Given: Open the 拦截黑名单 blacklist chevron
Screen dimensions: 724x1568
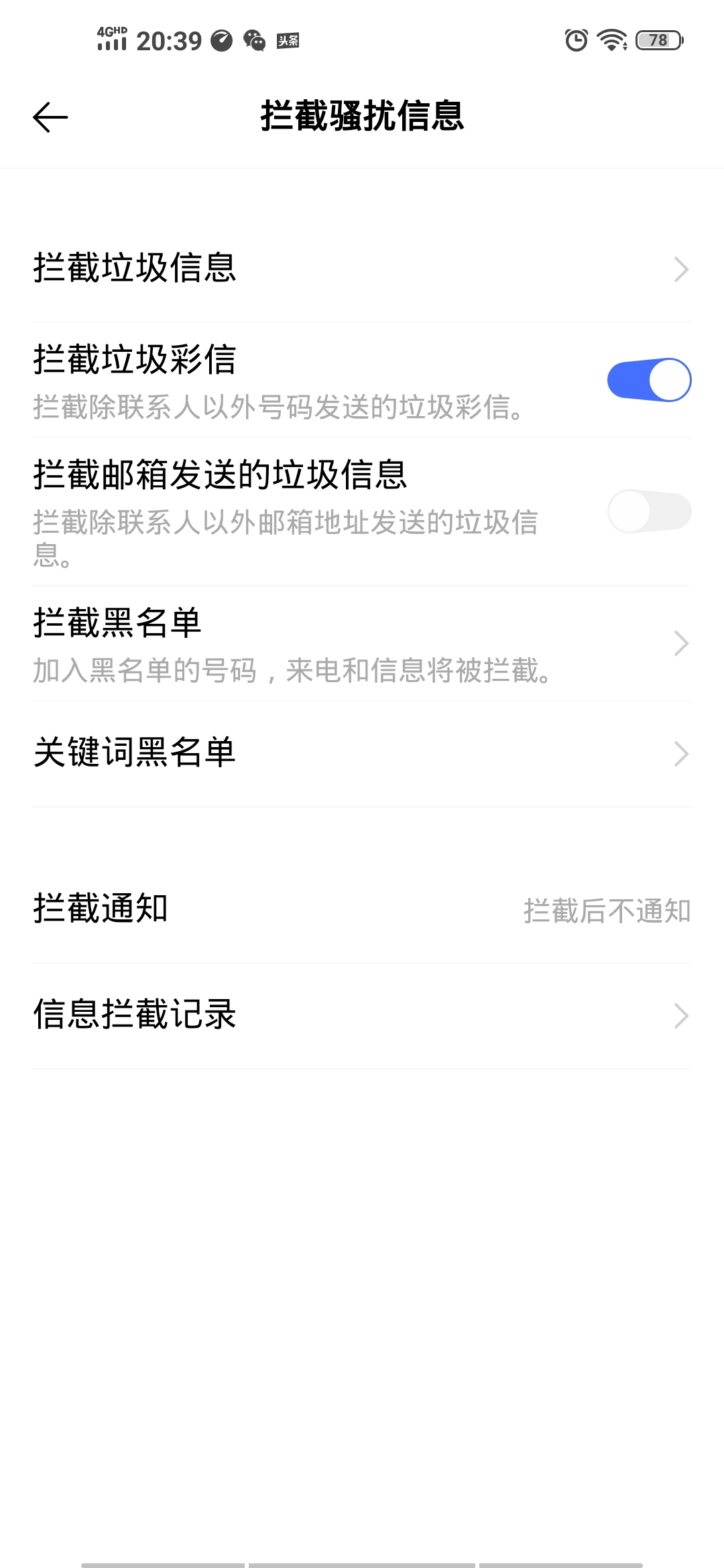Looking at the screenshot, I should click(682, 643).
